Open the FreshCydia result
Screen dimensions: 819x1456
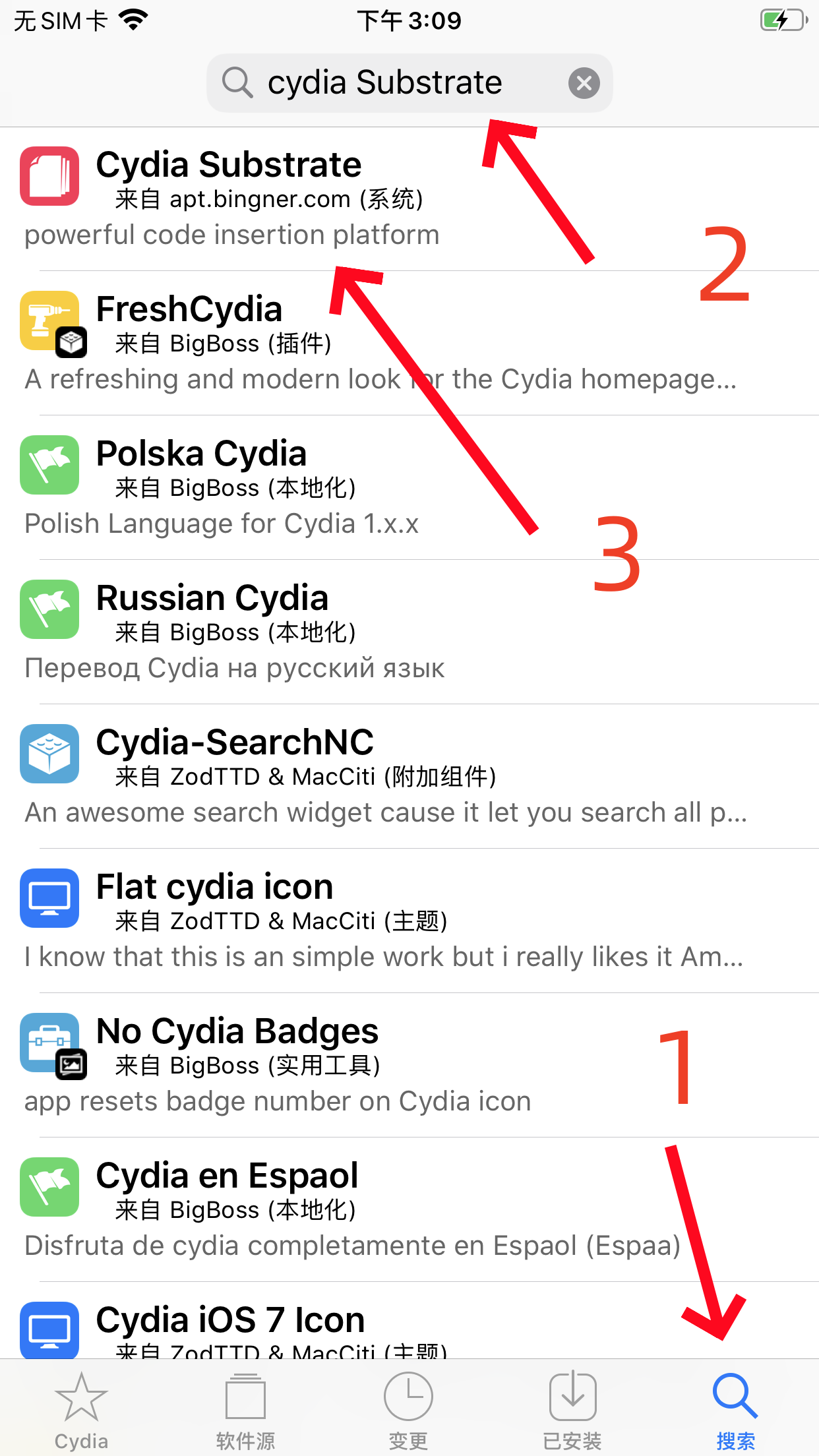(x=264, y=343)
